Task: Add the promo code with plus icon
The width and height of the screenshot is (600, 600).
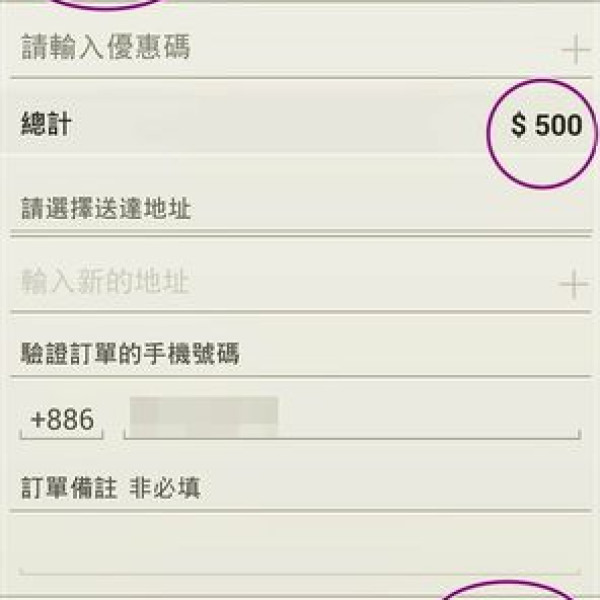Action: click(575, 50)
